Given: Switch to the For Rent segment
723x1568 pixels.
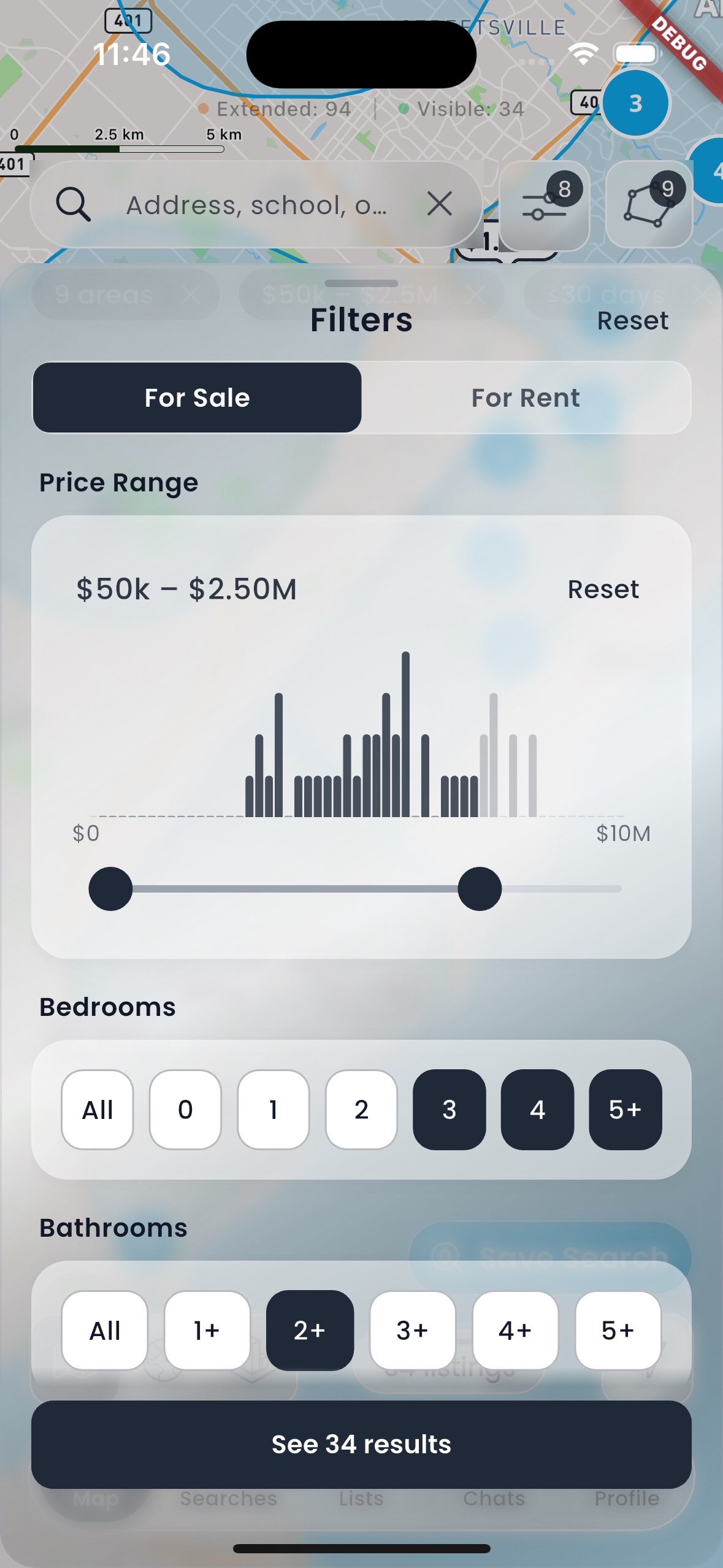Looking at the screenshot, I should tap(526, 398).
